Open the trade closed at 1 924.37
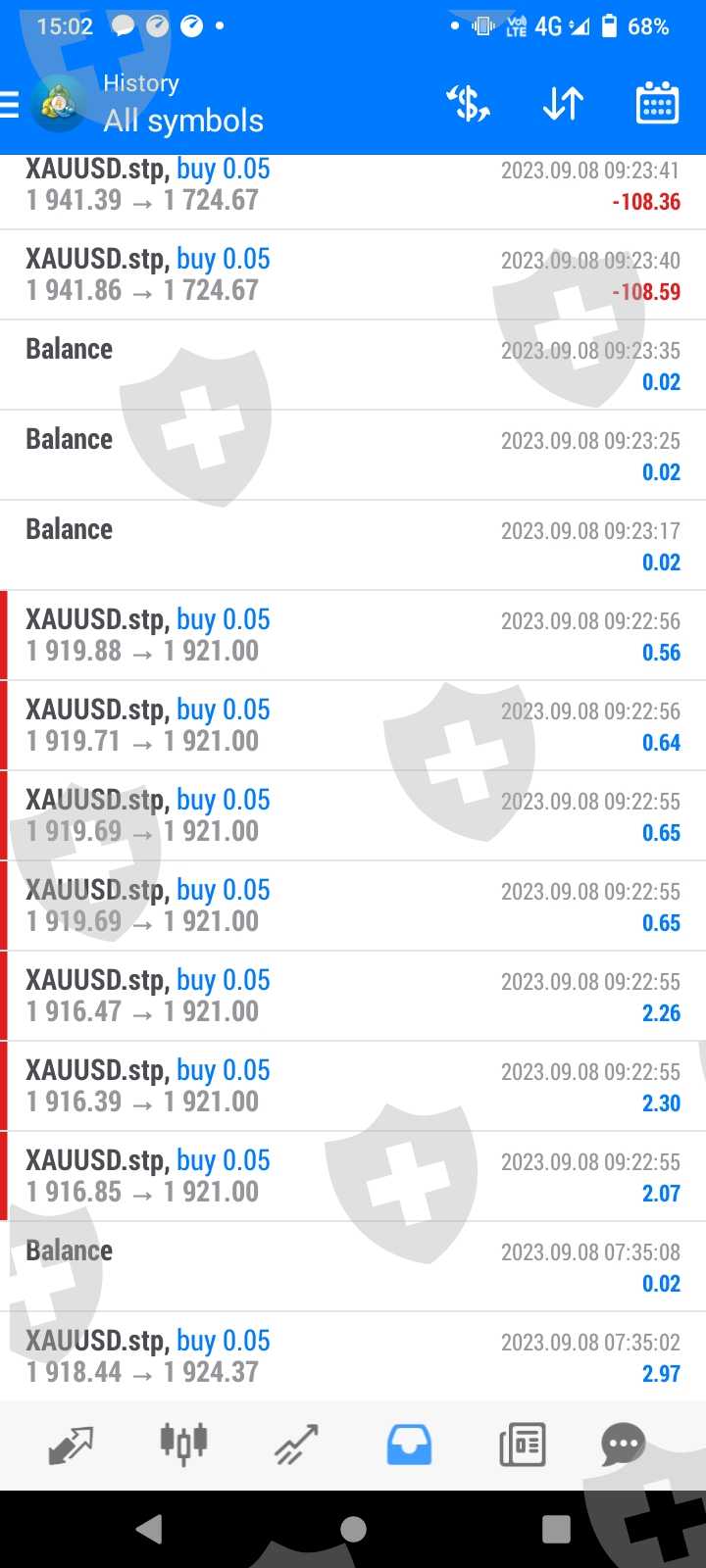Image resolution: width=706 pixels, height=1568 pixels. [353, 1357]
